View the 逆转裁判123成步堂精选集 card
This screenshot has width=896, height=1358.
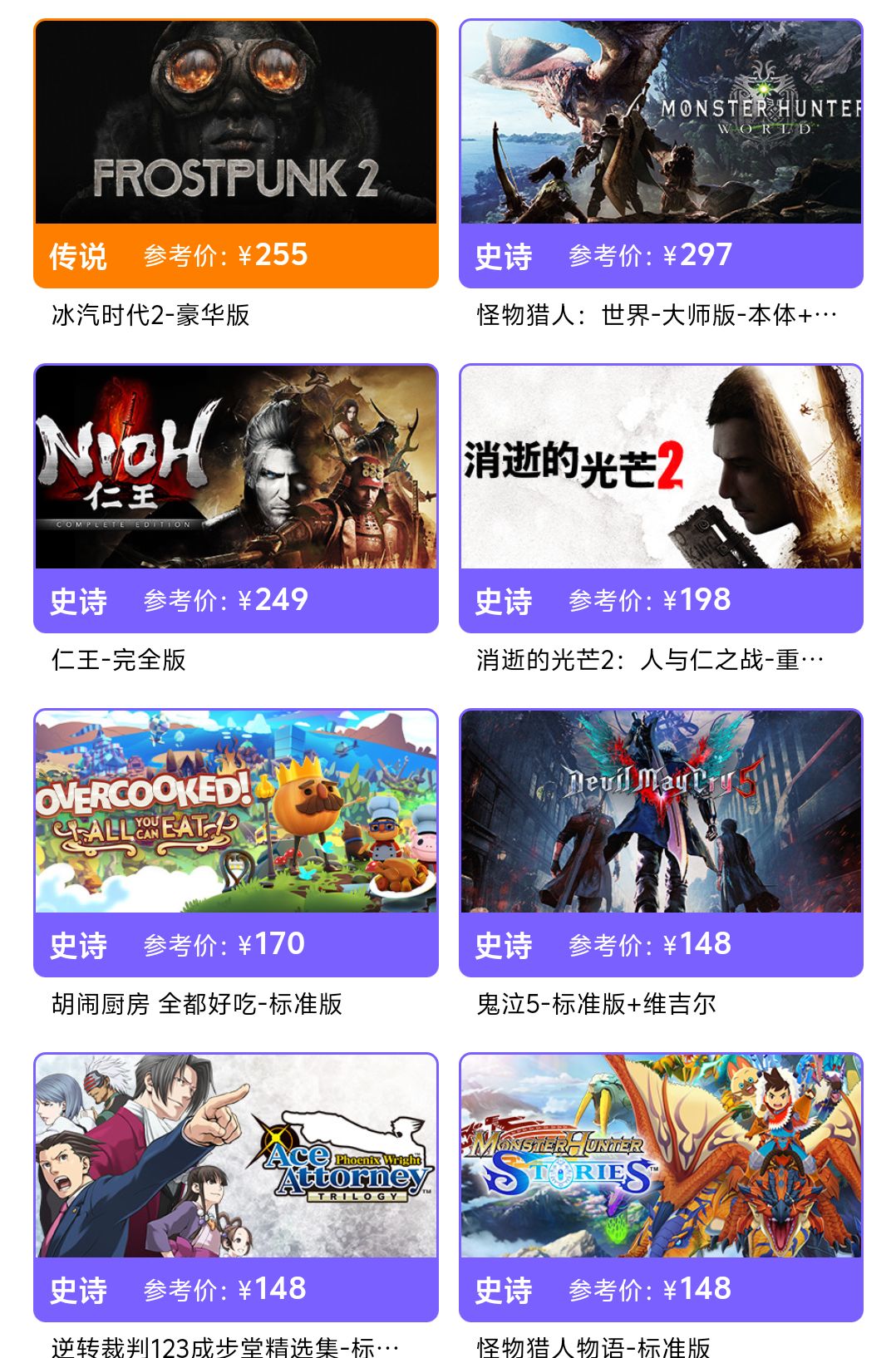pyautogui.click(x=236, y=1187)
